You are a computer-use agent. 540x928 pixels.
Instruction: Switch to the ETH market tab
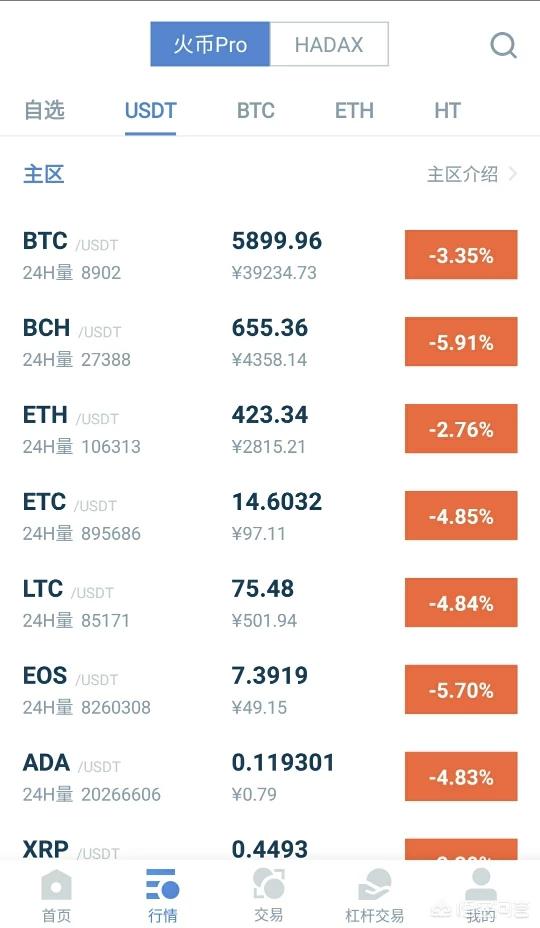tap(354, 111)
